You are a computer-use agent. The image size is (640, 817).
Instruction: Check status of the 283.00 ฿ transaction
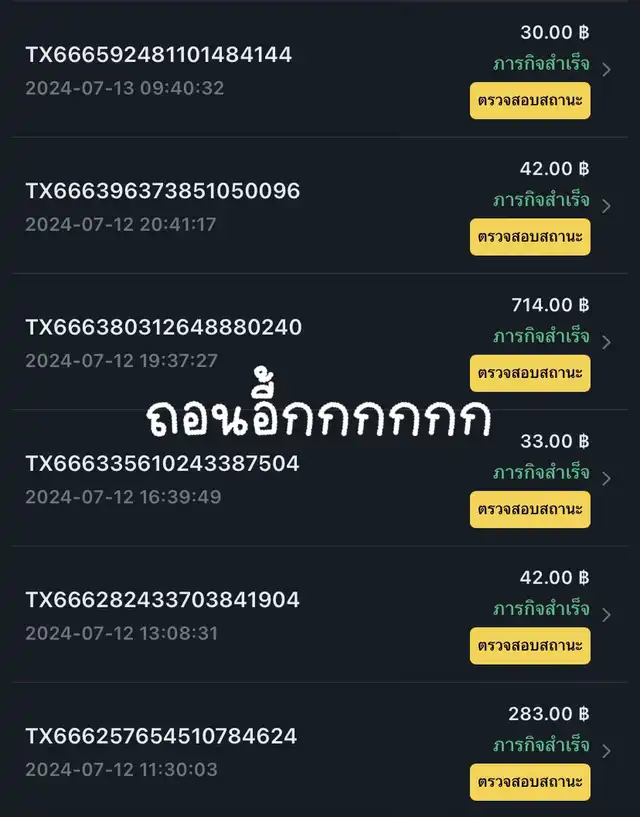(x=530, y=782)
